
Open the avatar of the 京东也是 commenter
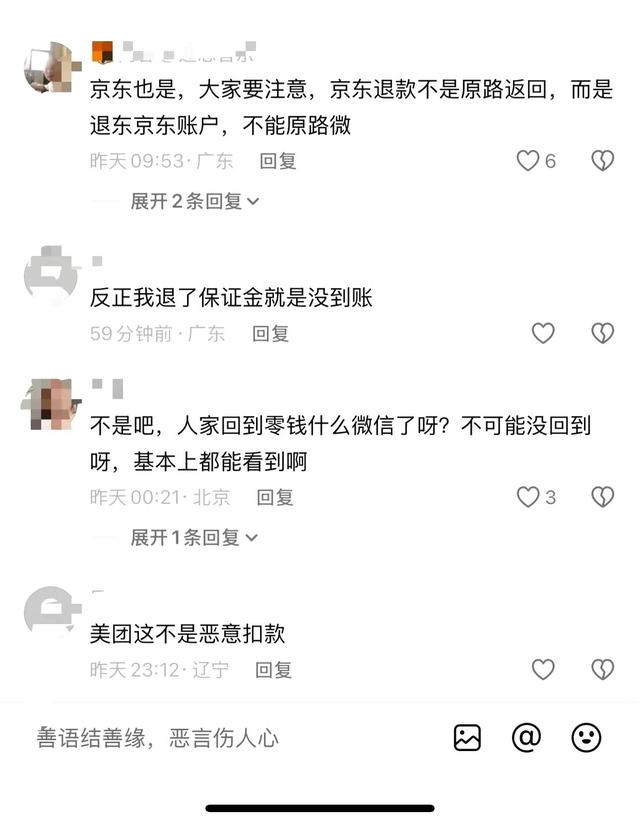(48, 68)
